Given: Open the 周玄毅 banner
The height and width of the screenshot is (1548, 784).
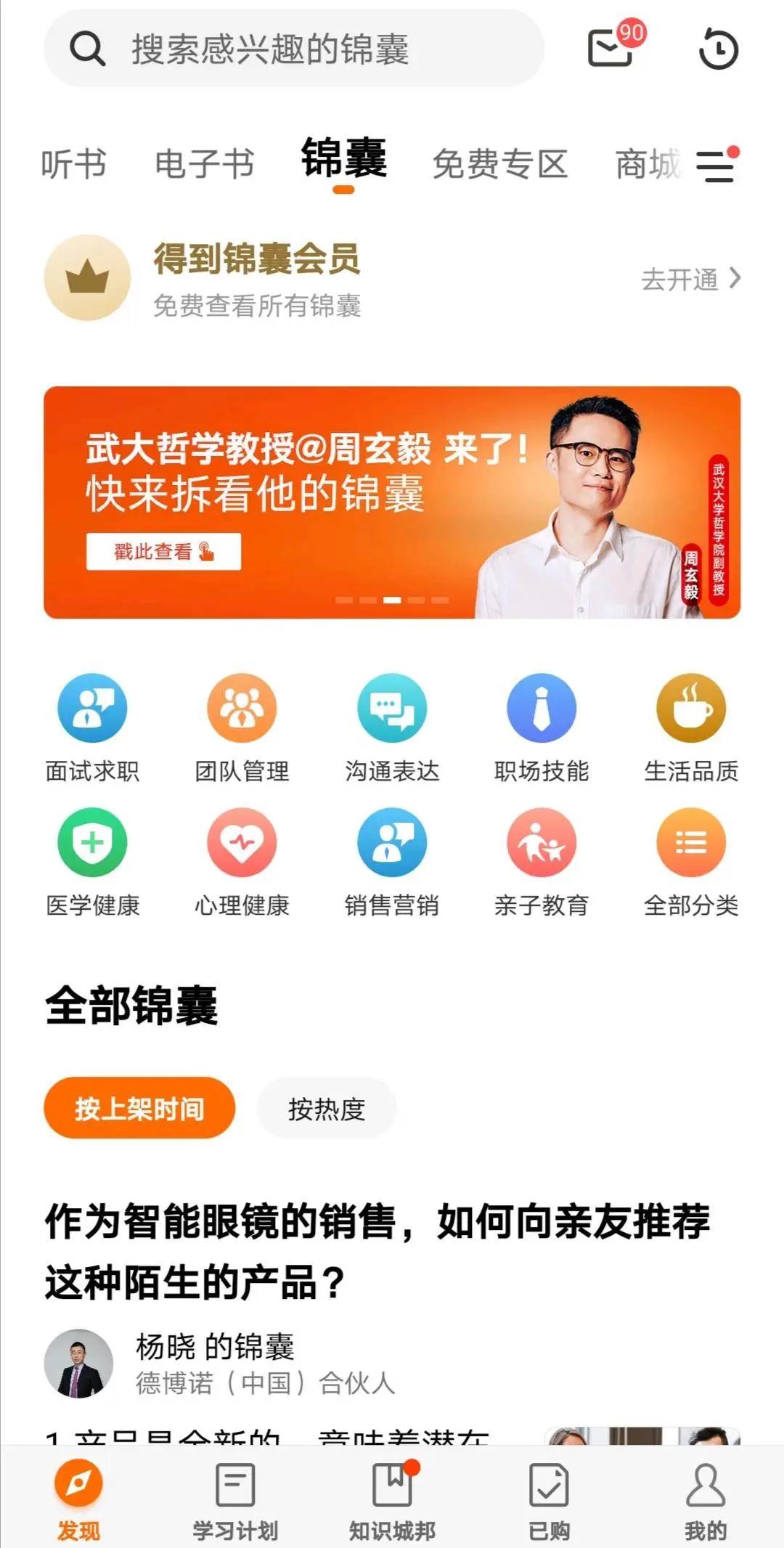Looking at the screenshot, I should (x=392, y=502).
